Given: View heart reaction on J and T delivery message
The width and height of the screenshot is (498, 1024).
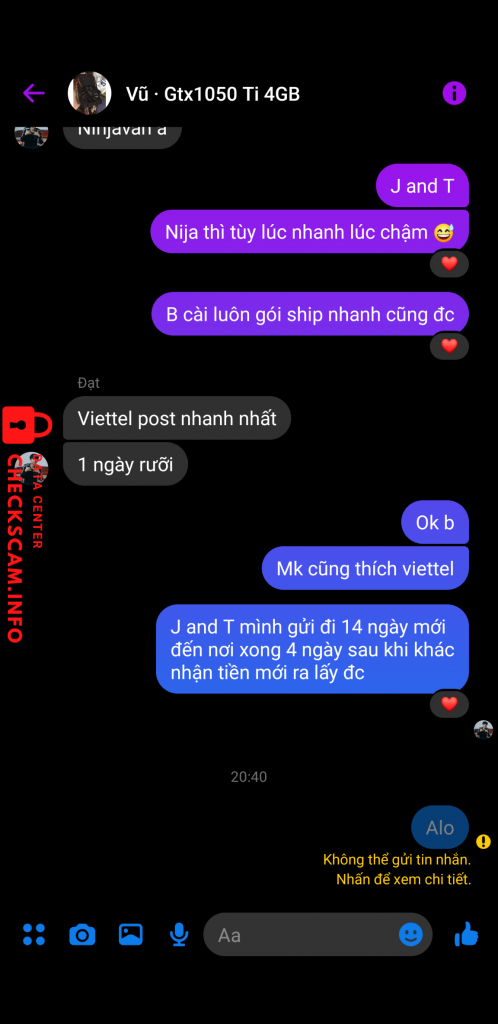Looking at the screenshot, I should [449, 704].
